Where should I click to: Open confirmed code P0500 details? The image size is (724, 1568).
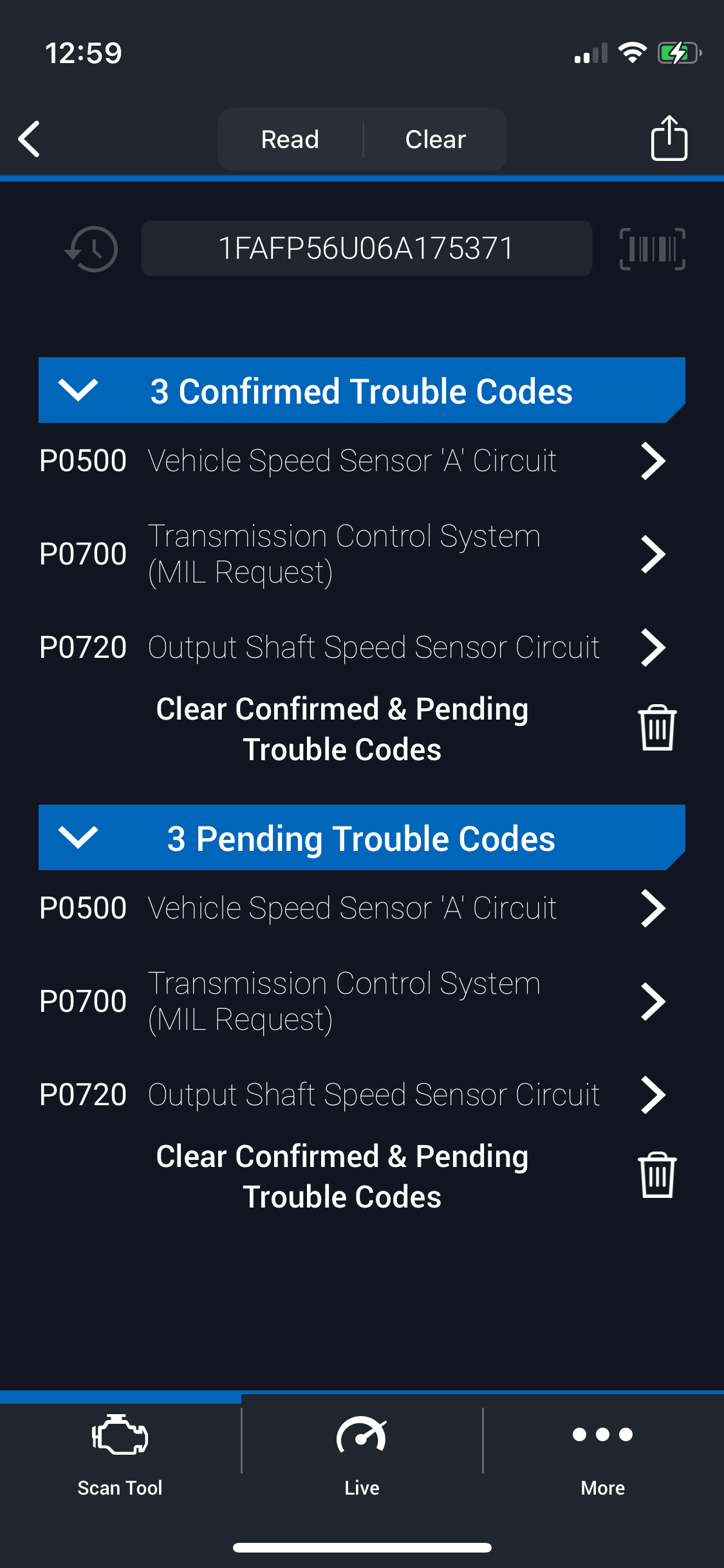[x=353, y=461]
